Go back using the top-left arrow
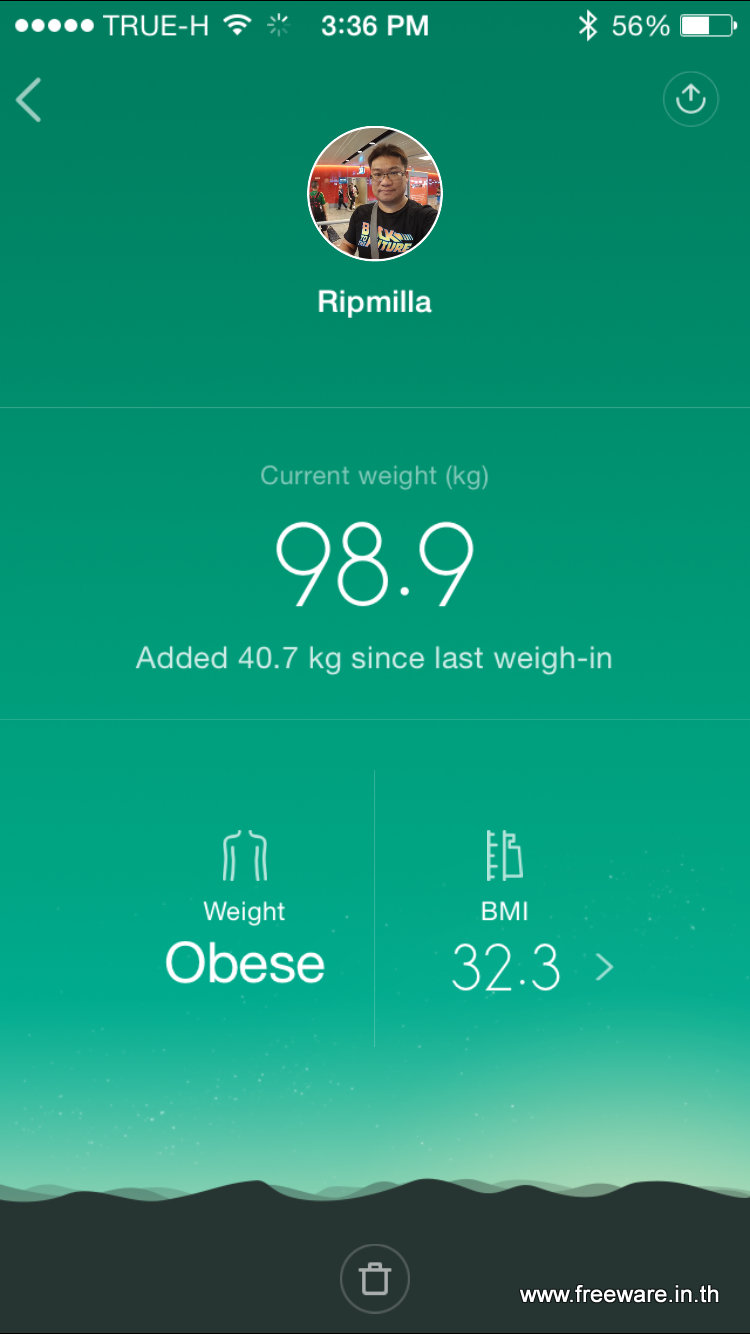The height and width of the screenshot is (1334, 750). tap(29, 100)
